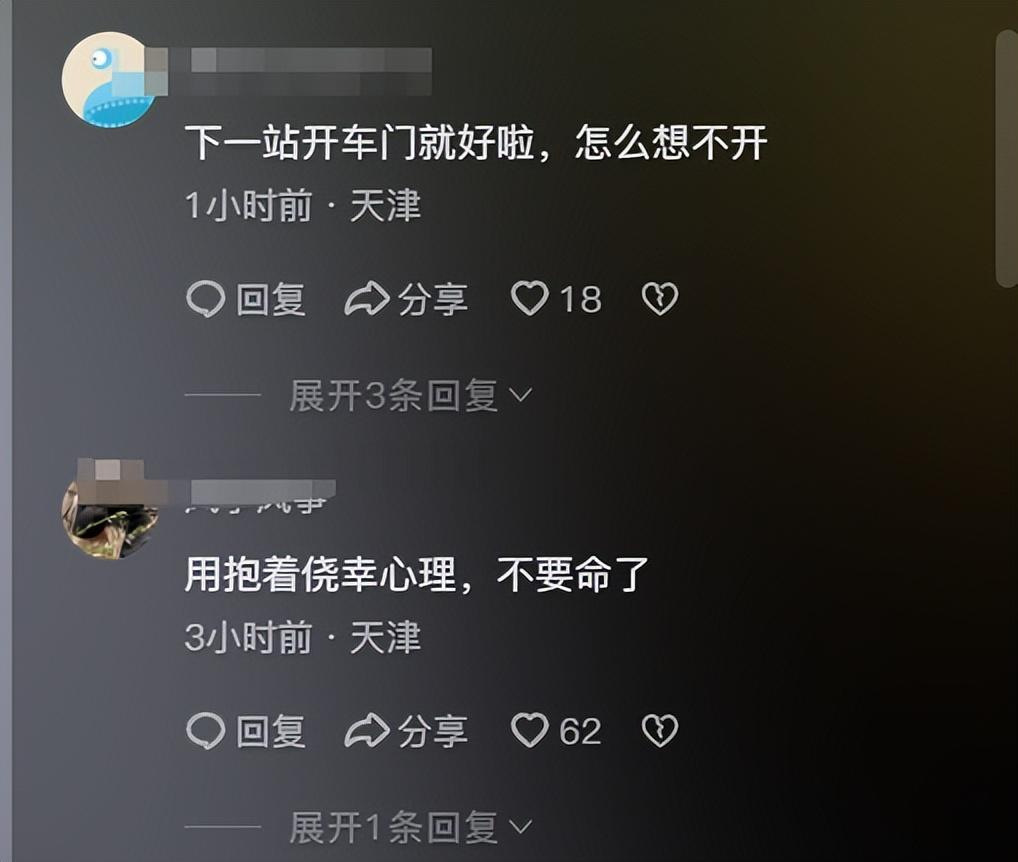Dislike the 侥幸心理 comment
The height and width of the screenshot is (862, 1018).
(x=659, y=731)
